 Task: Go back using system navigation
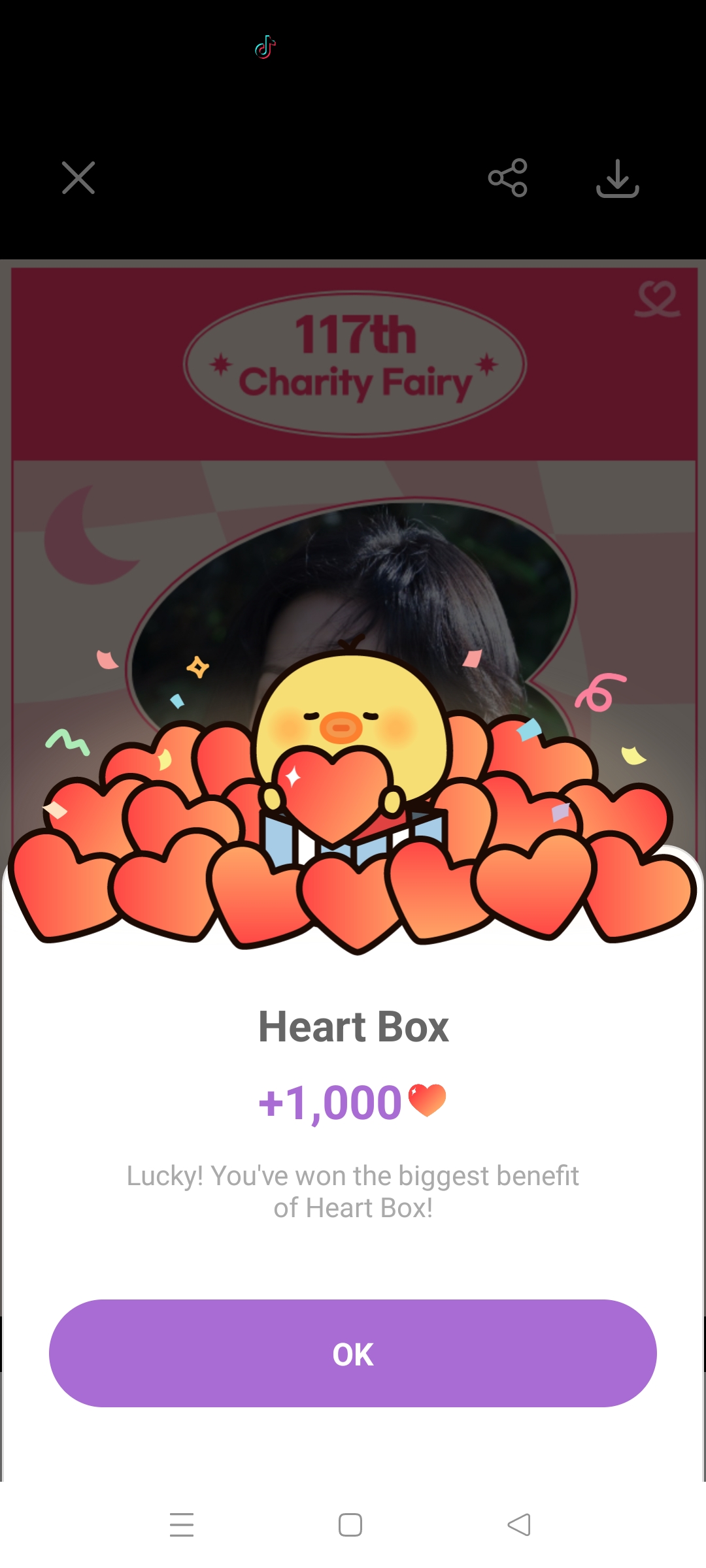(519, 1525)
